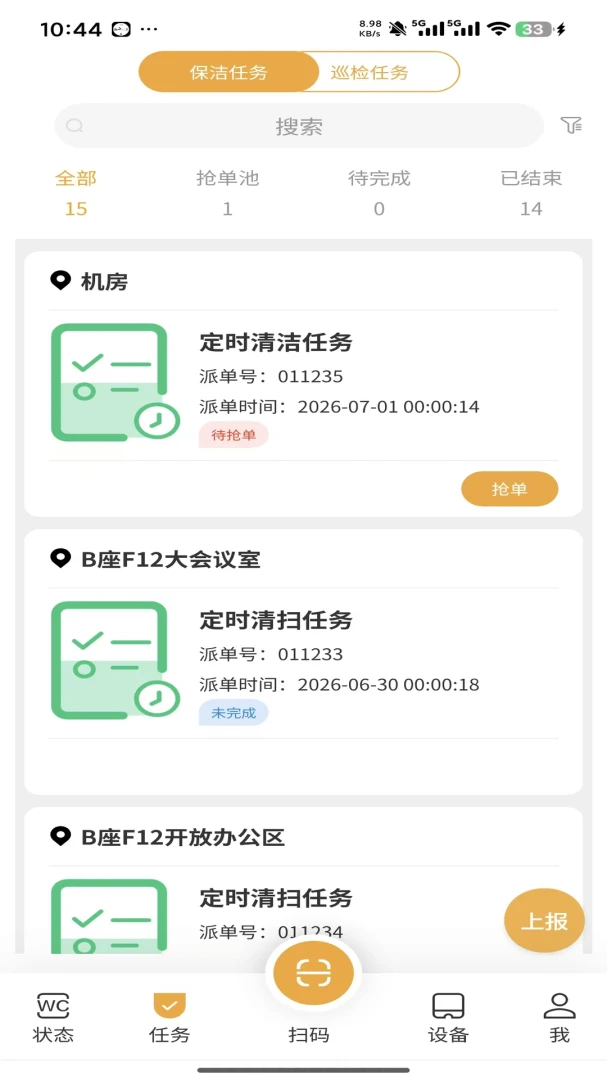The height and width of the screenshot is (1080, 607).
Task: Open the filter icon beside search
Action: 571,125
